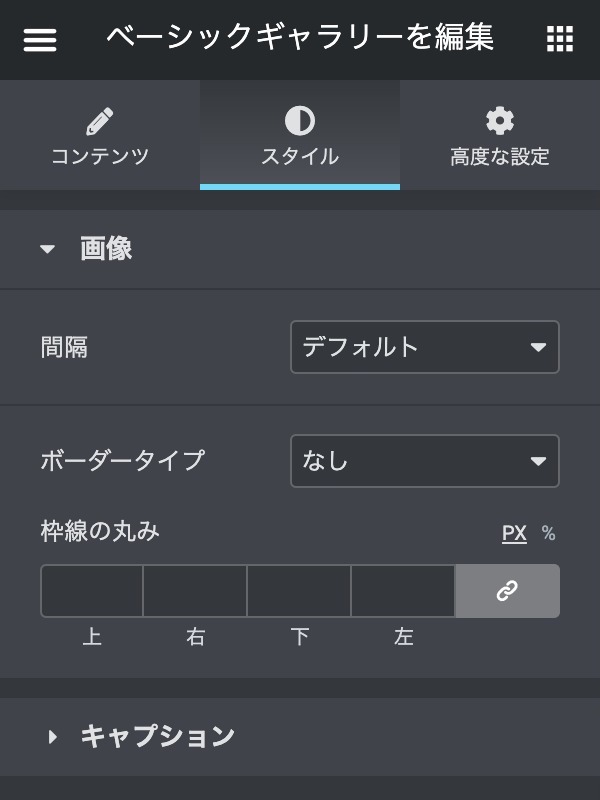Switch to the 高度な設定 tab

[x=500, y=135]
